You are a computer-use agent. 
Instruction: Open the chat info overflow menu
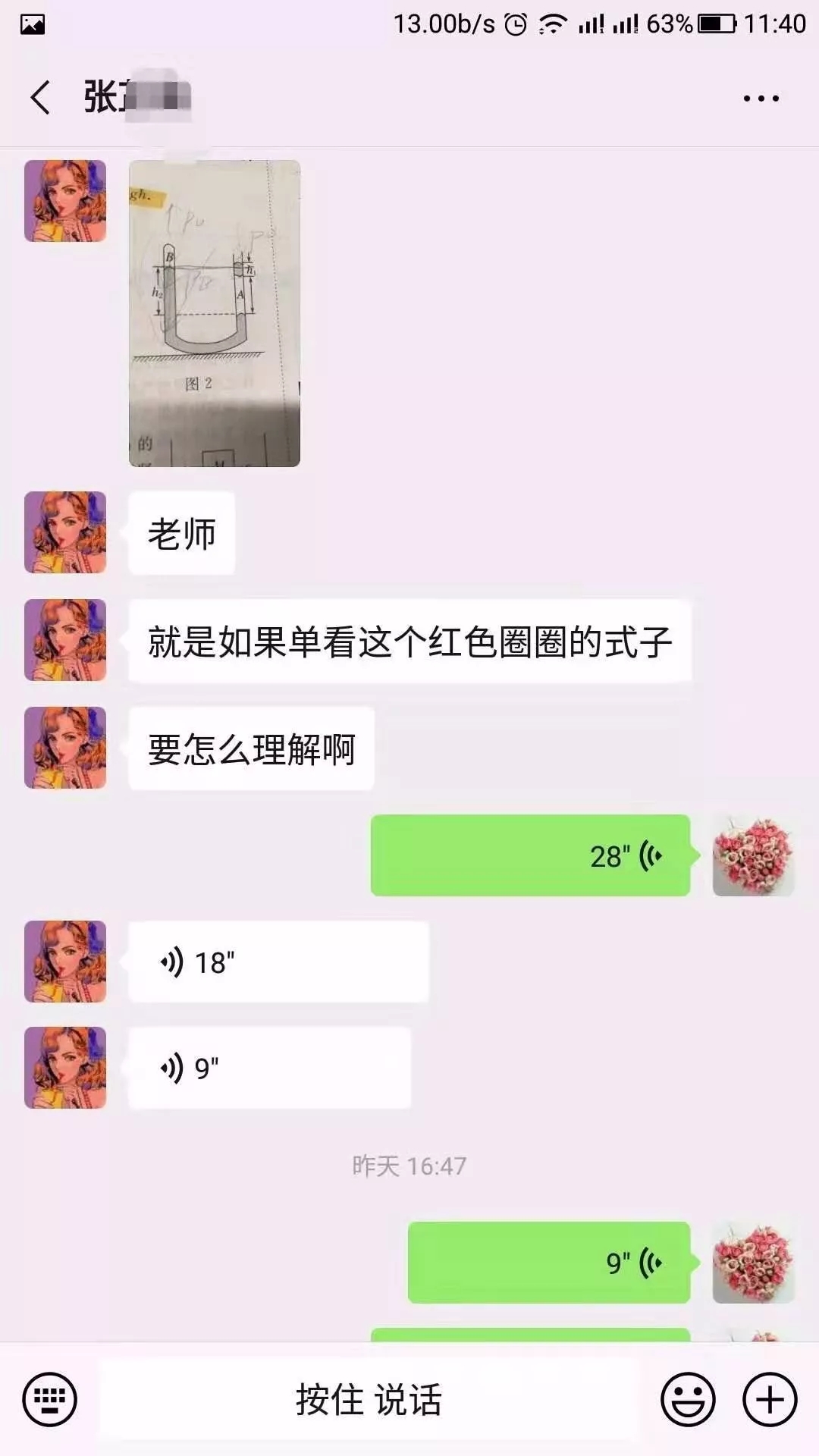click(x=761, y=99)
